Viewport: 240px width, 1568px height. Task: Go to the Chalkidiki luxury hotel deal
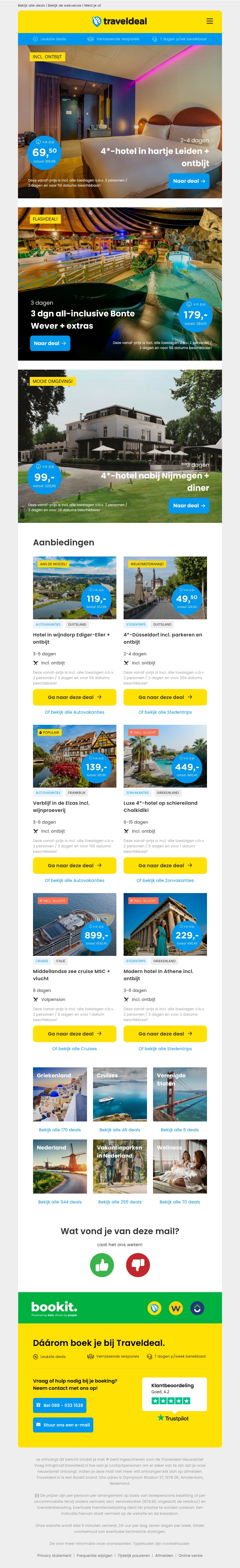pyautogui.click(x=165, y=865)
